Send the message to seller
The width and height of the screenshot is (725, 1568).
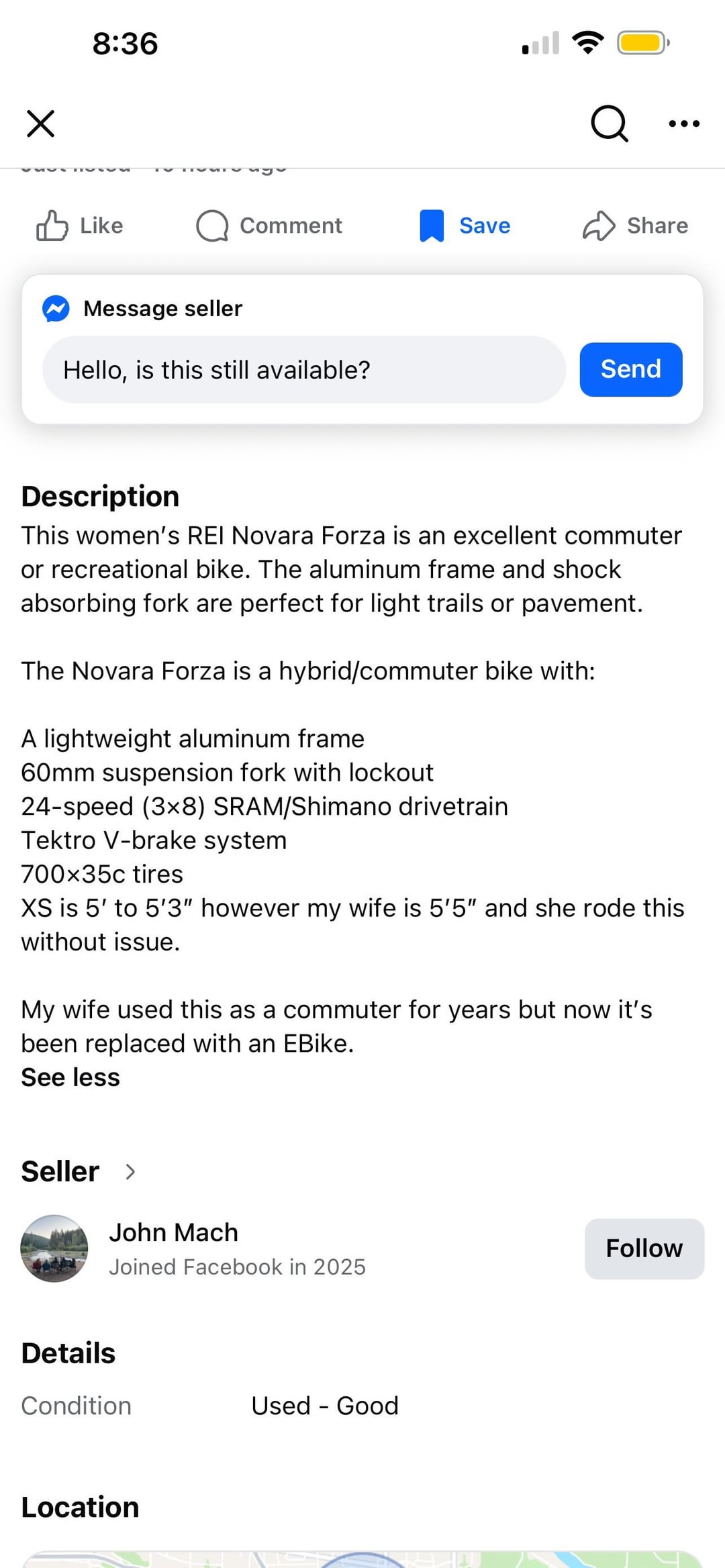[x=630, y=370]
